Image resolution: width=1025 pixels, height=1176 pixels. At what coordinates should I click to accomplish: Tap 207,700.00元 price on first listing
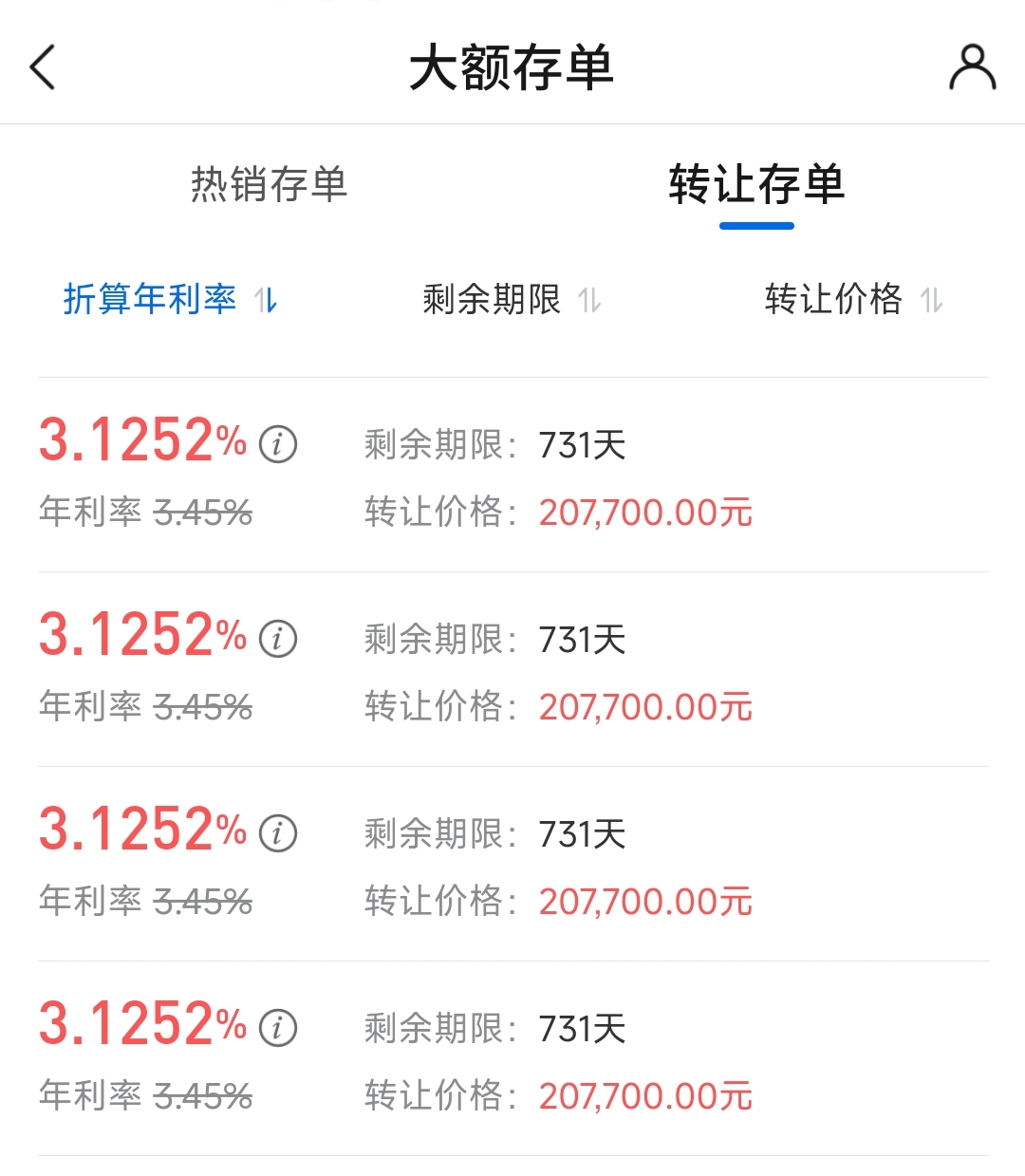pos(644,511)
